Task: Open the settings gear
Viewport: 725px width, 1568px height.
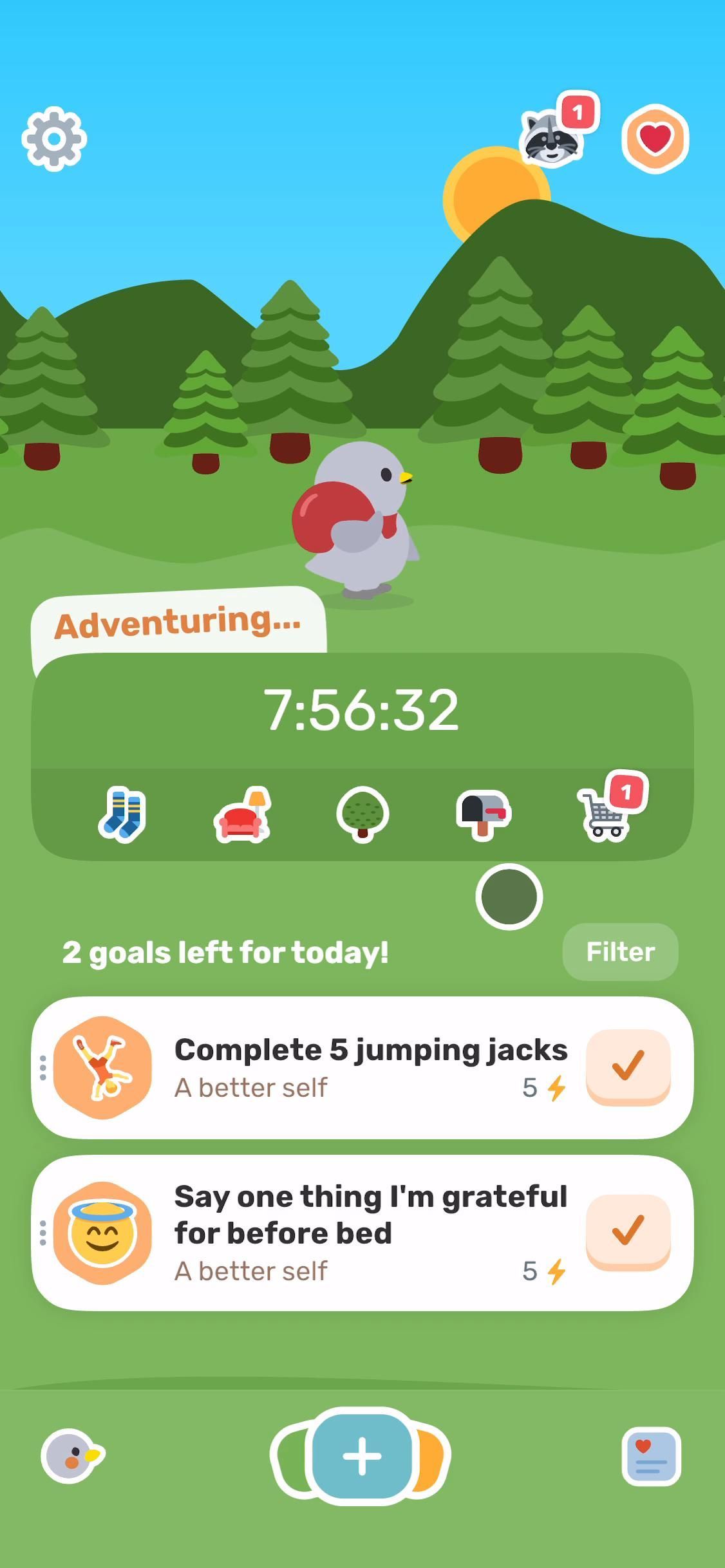Action: (x=54, y=139)
